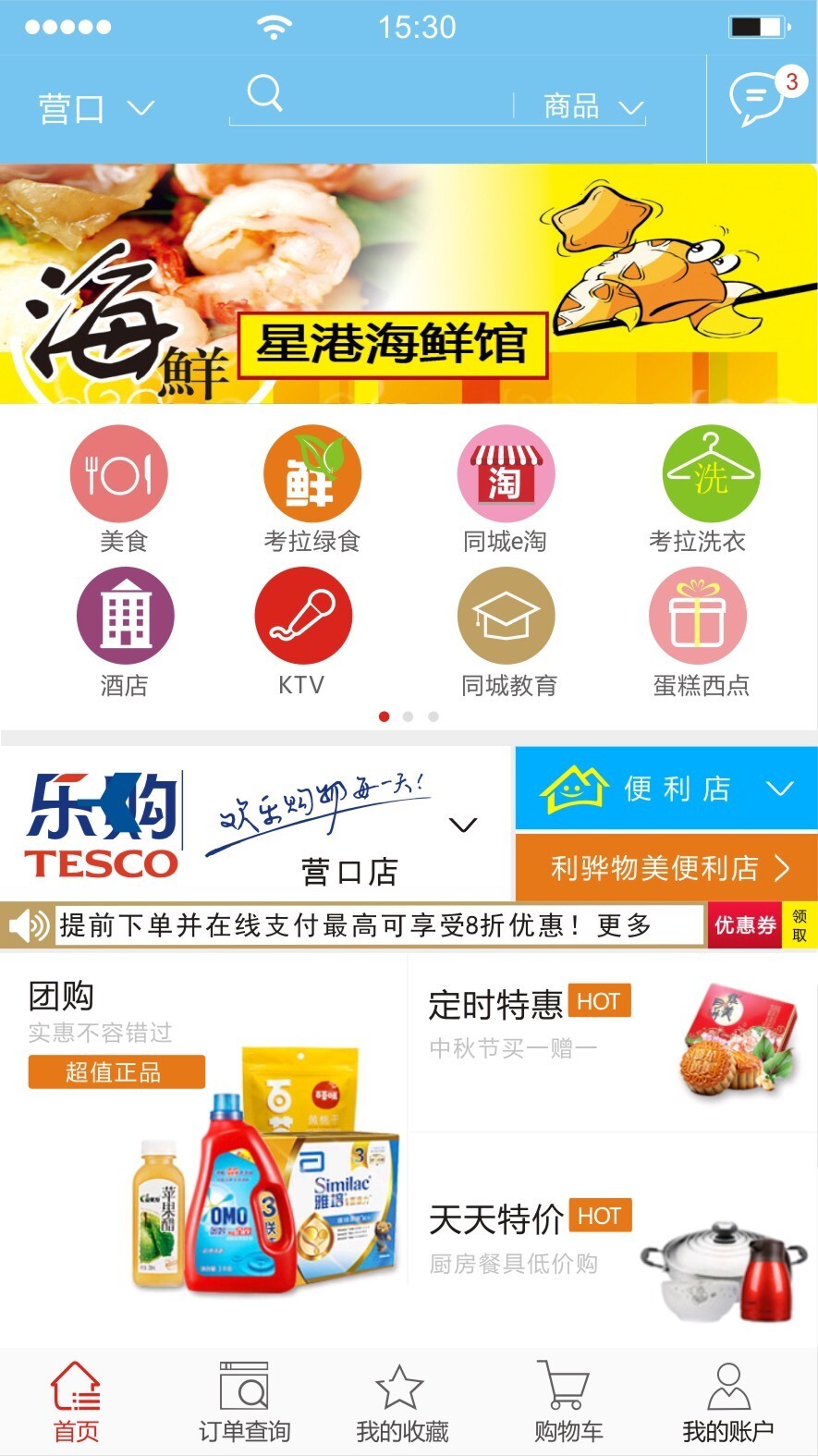Tap the 考拉洗衣 laundry service icon
Image resolution: width=818 pixels, height=1456 pixels.
tap(711, 471)
